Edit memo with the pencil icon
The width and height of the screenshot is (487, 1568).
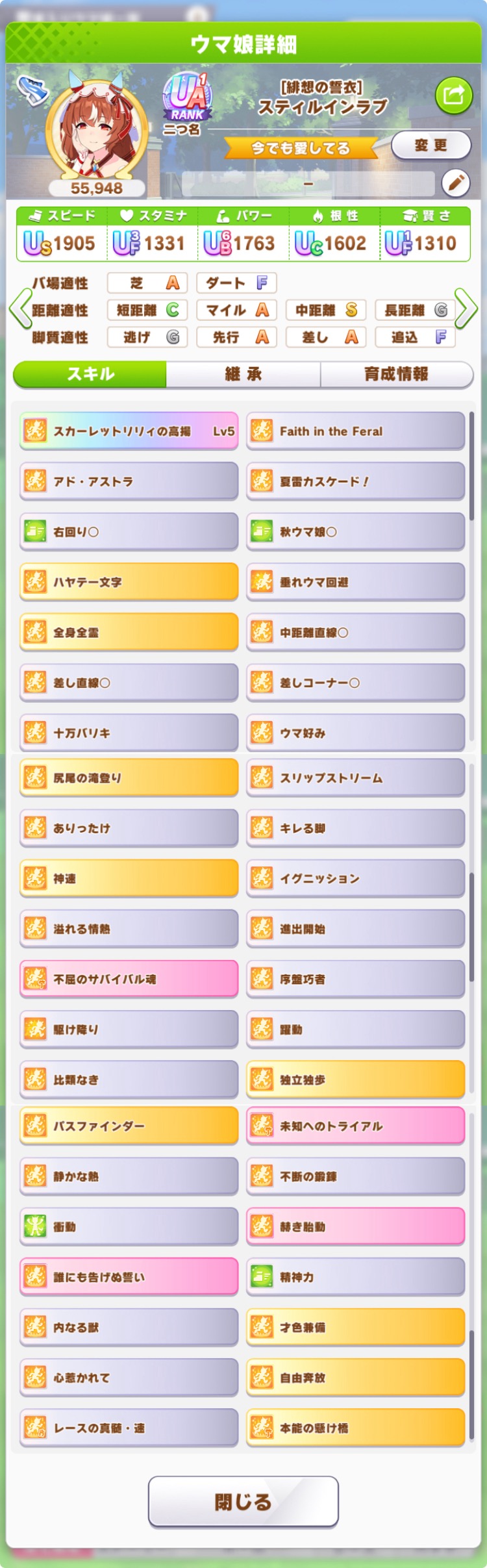pyautogui.click(x=456, y=183)
